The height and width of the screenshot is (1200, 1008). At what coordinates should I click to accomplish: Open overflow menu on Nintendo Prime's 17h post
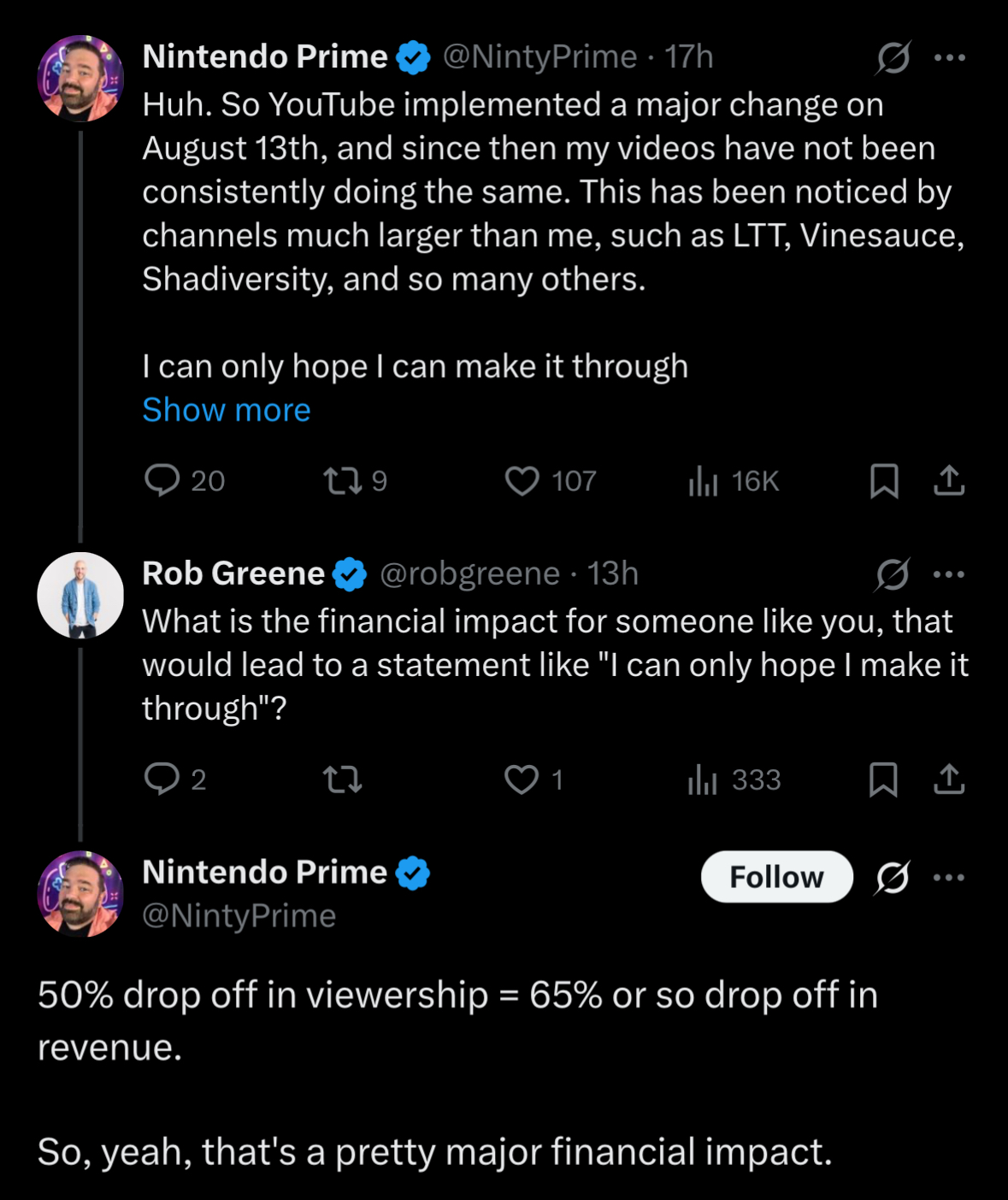[x=950, y=58]
